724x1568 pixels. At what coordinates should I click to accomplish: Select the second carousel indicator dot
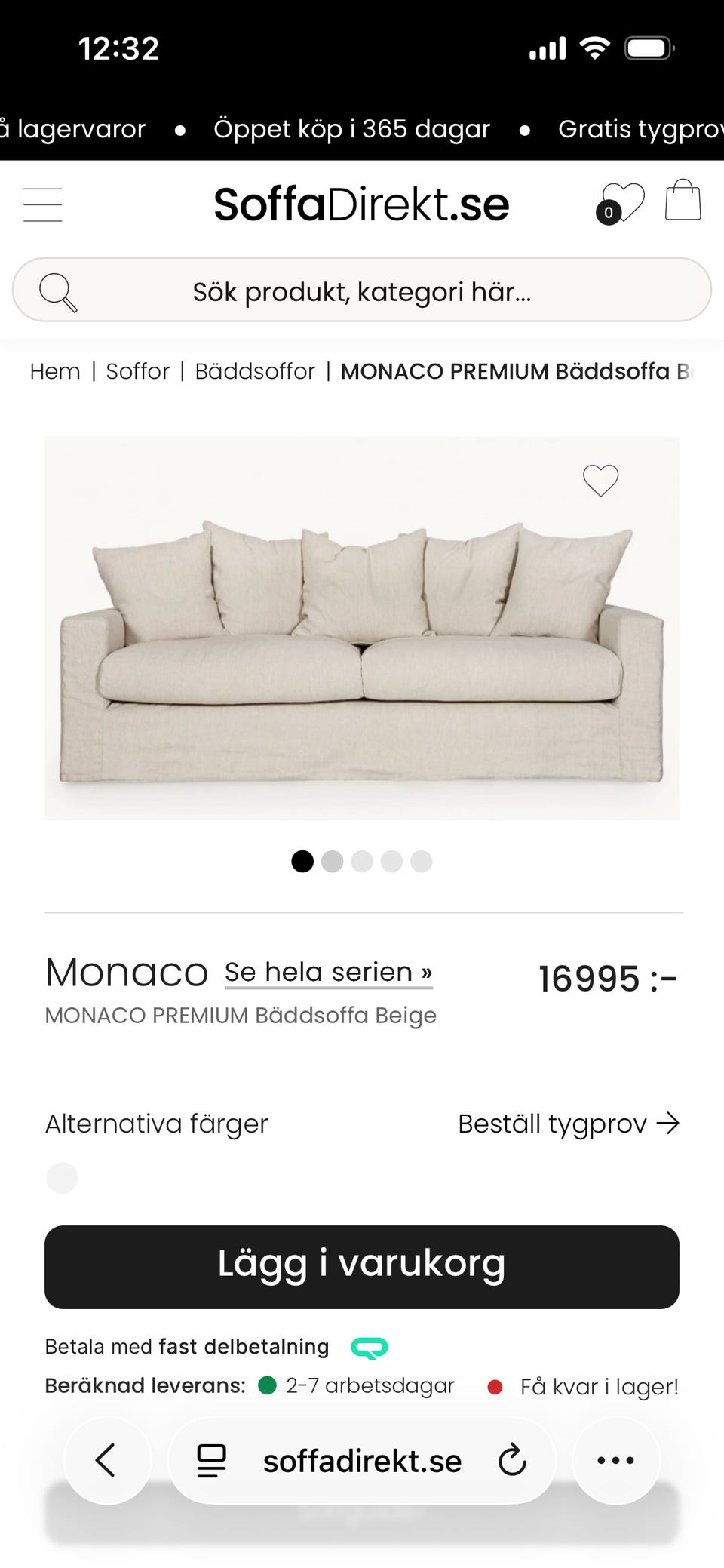coord(332,861)
